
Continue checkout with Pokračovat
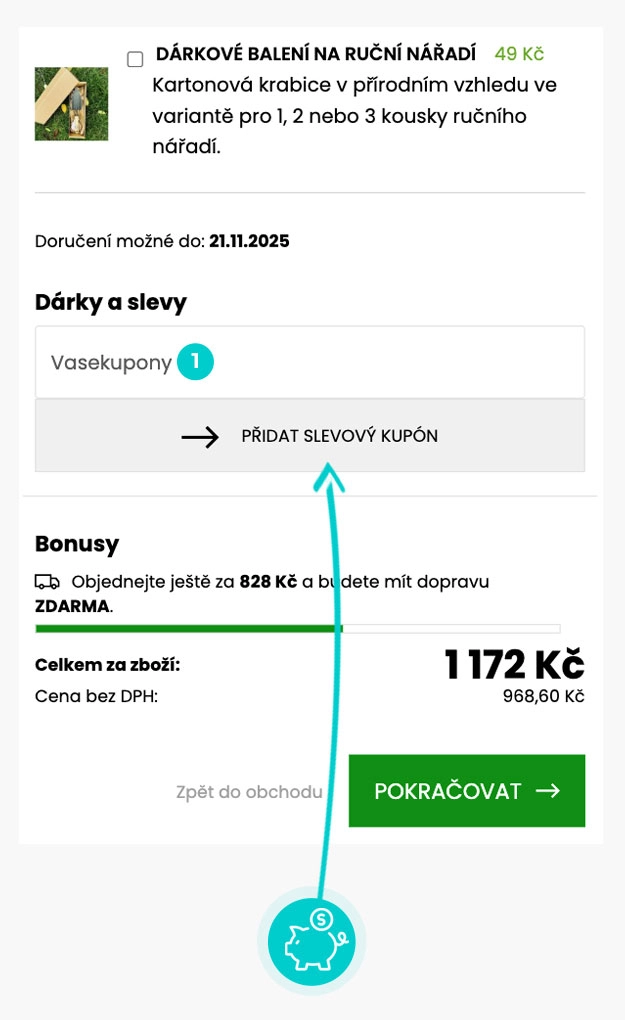(x=466, y=791)
